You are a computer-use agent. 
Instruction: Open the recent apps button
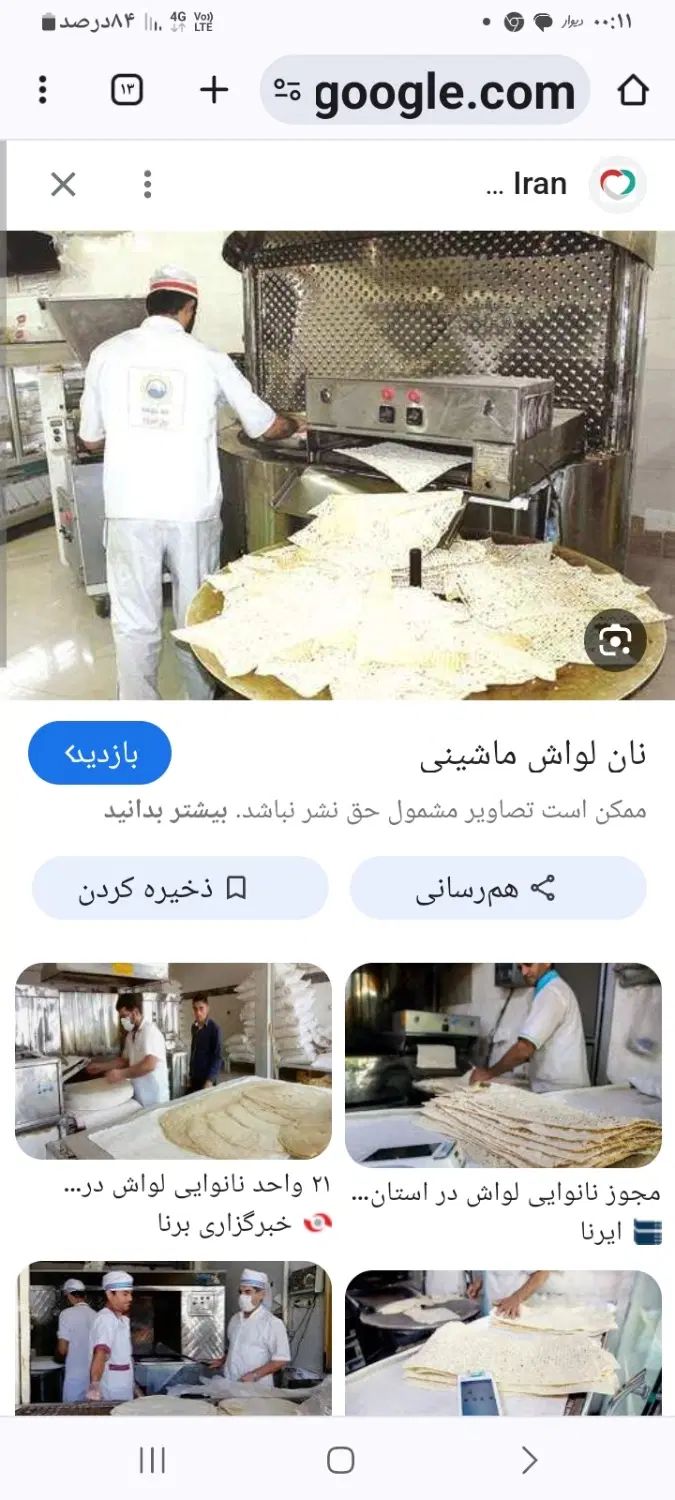coord(152,1460)
